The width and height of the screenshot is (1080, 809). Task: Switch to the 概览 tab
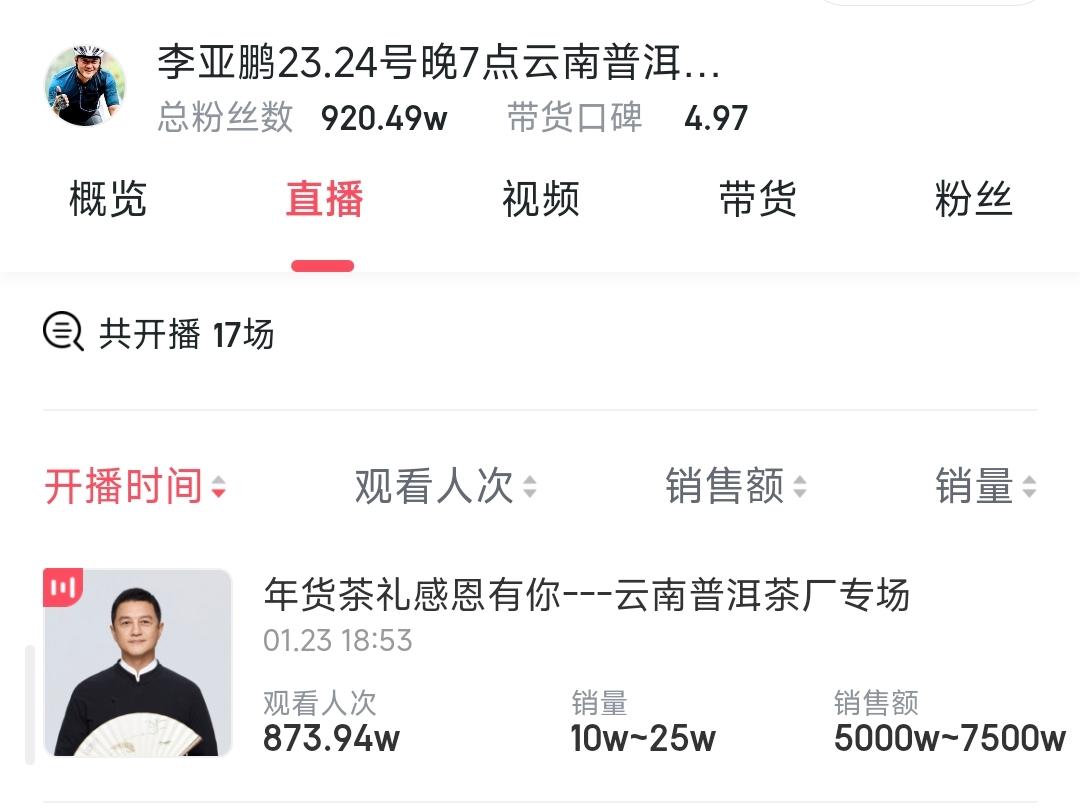click(x=108, y=199)
